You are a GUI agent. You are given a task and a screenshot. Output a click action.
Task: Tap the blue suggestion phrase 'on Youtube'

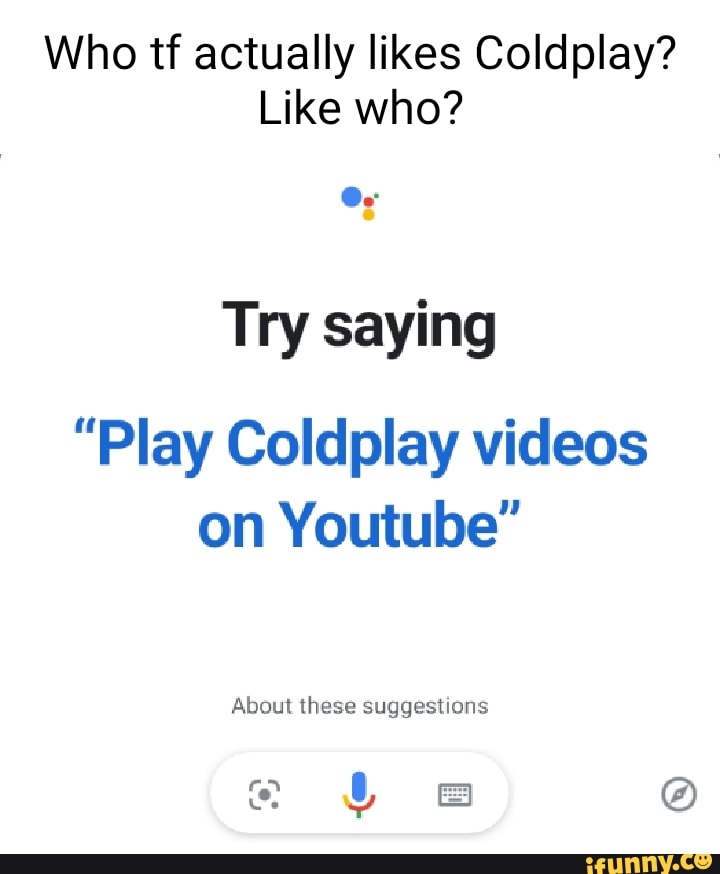pyautogui.click(x=359, y=522)
